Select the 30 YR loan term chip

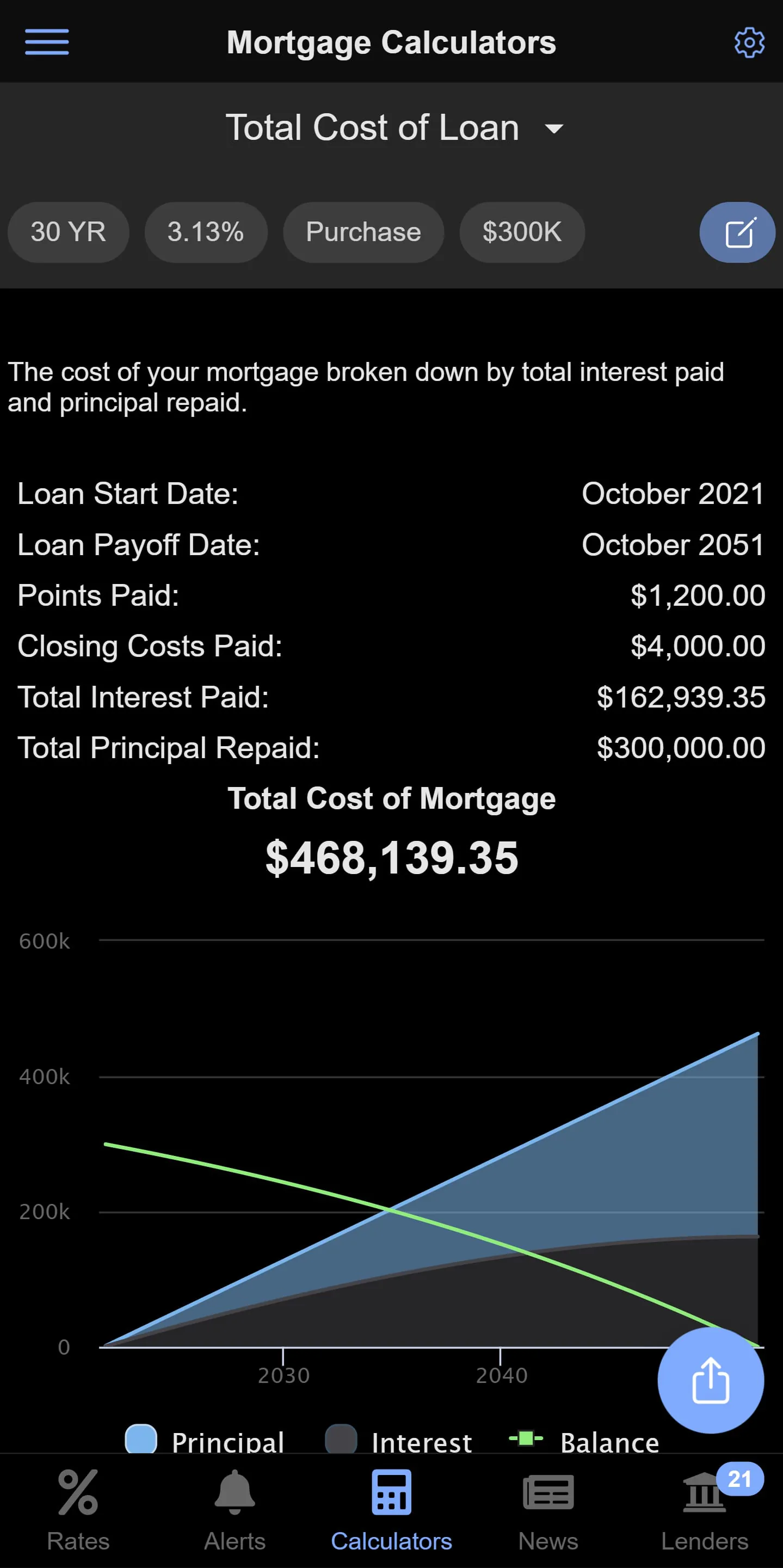point(68,232)
